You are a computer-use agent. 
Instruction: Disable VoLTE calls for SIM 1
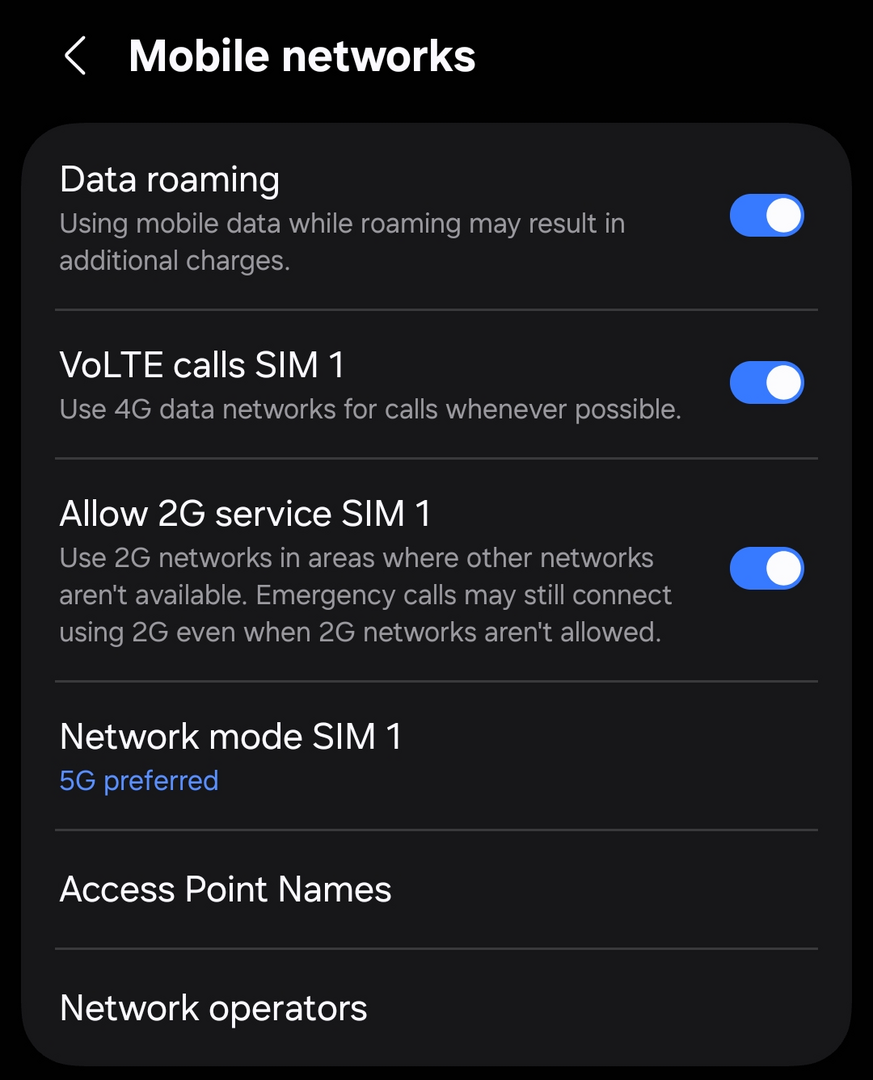(x=766, y=383)
